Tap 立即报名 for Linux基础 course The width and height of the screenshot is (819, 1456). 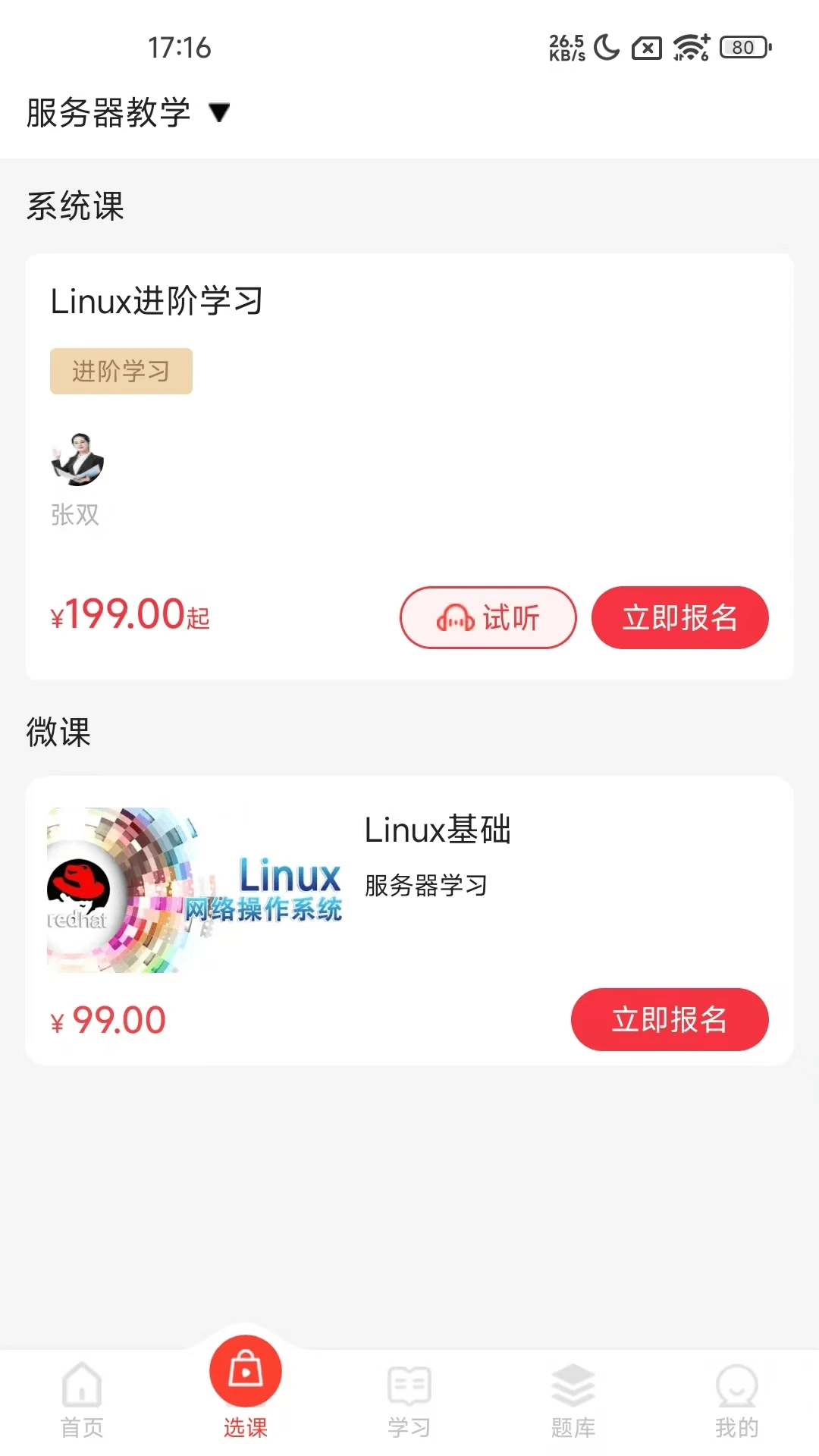coord(670,1020)
